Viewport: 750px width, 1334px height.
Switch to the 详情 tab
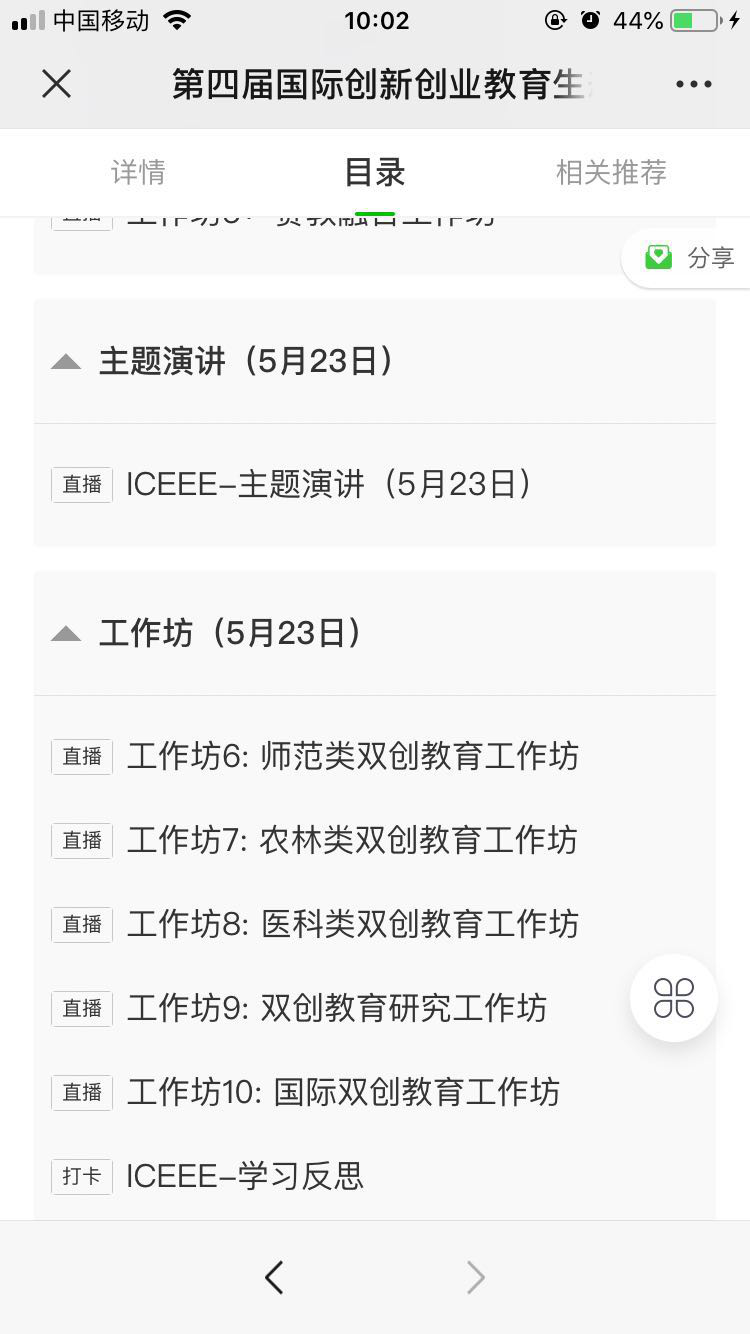click(x=138, y=172)
